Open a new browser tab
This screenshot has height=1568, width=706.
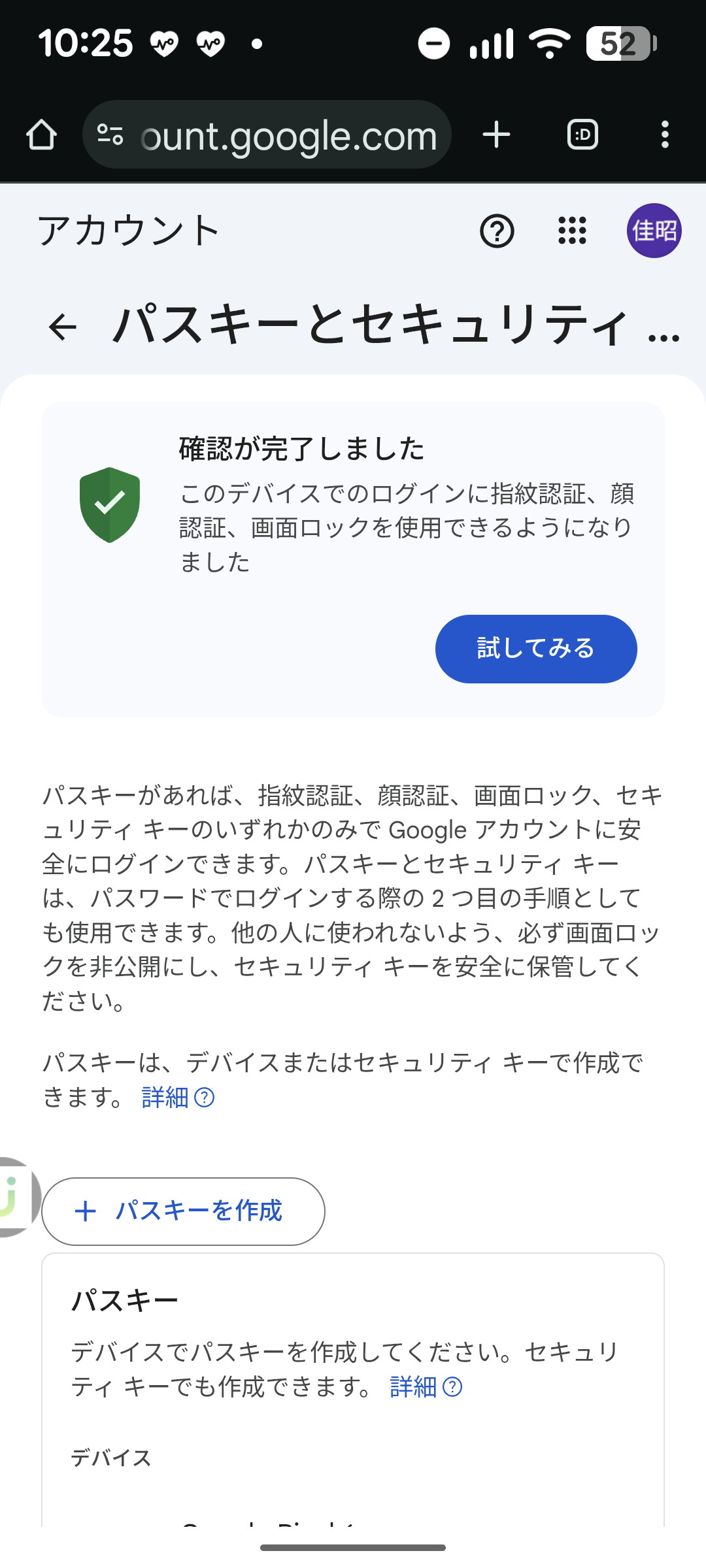click(496, 135)
